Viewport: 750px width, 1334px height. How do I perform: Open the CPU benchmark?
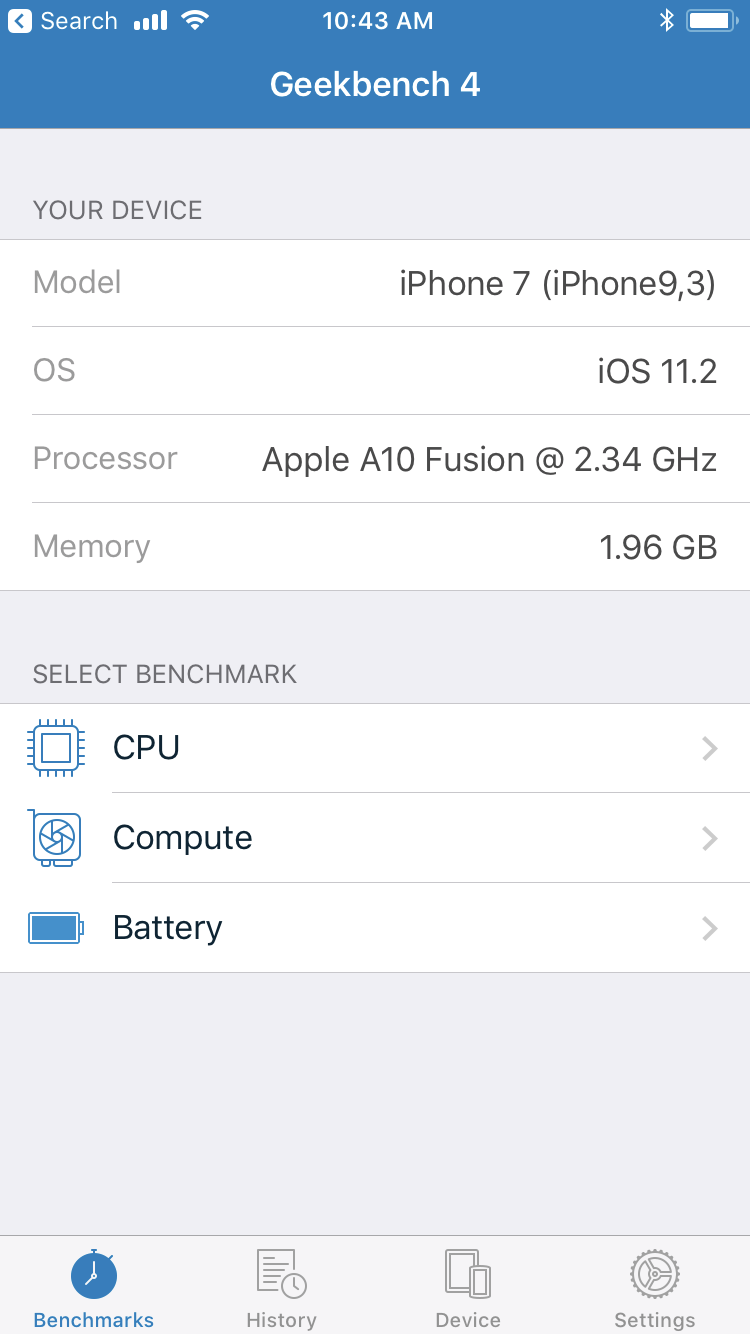[375, 748]
